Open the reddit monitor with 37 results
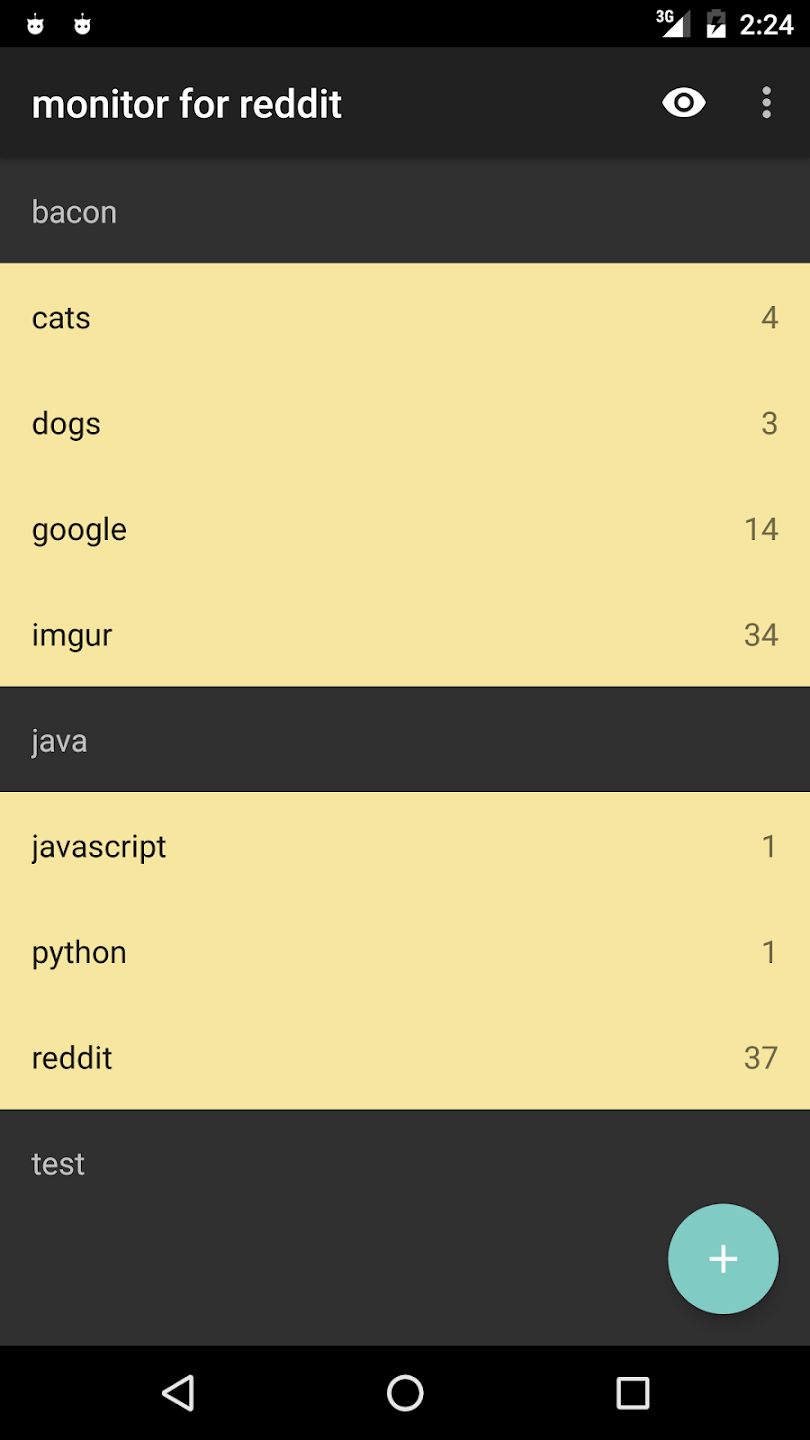 point(405,1057)
